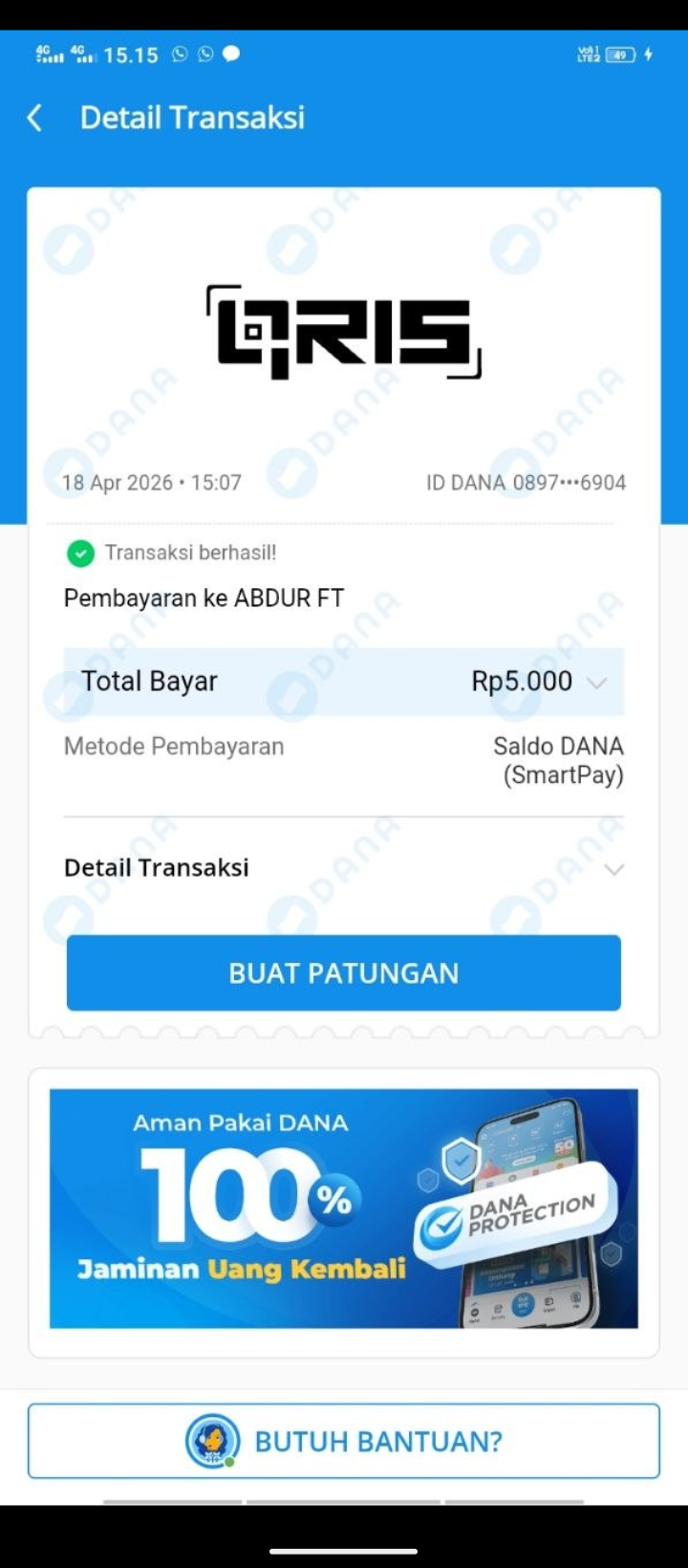
Task: Expand the Detail Transaksi section
Action: 613,868
